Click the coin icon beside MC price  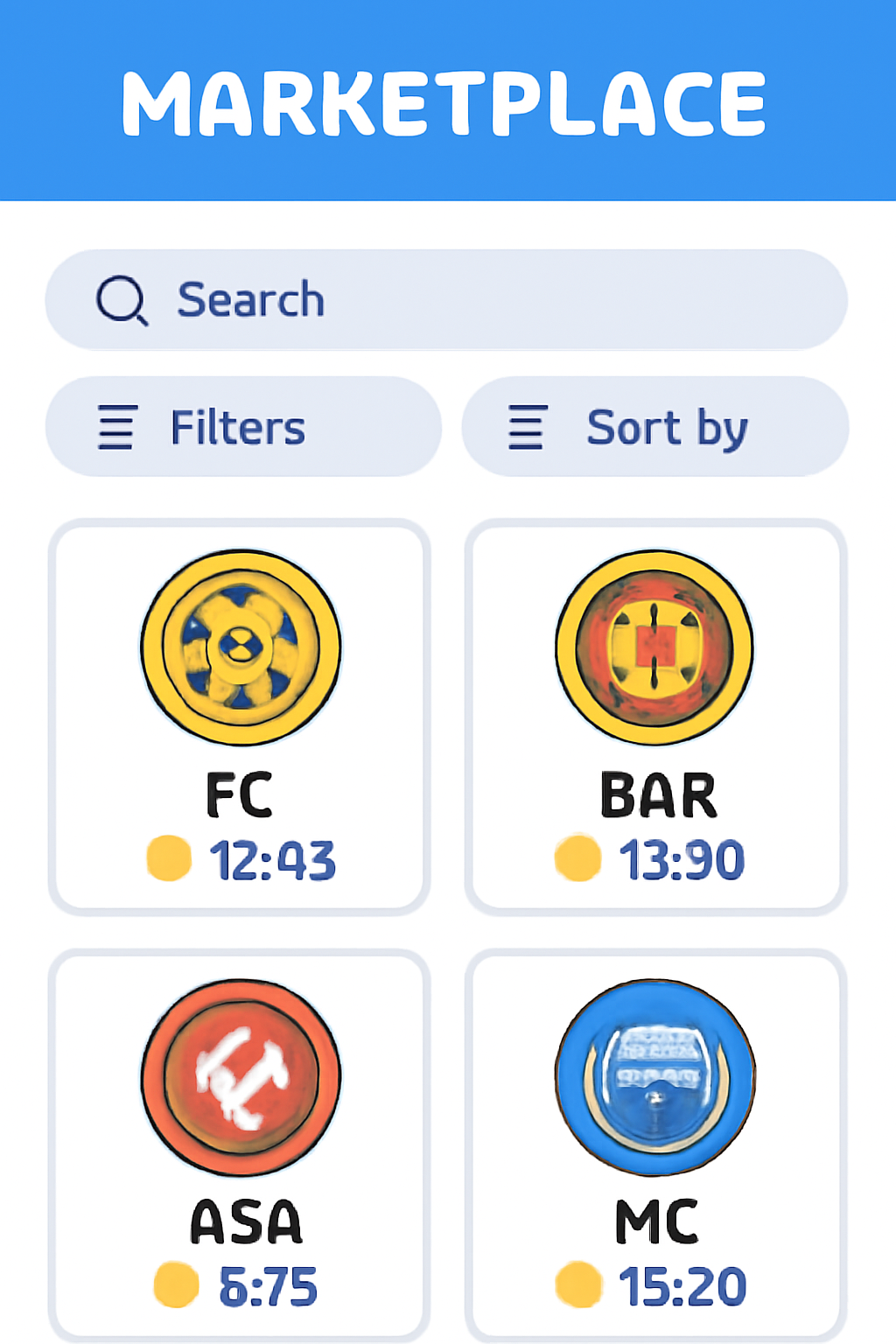coord(580,1283)
